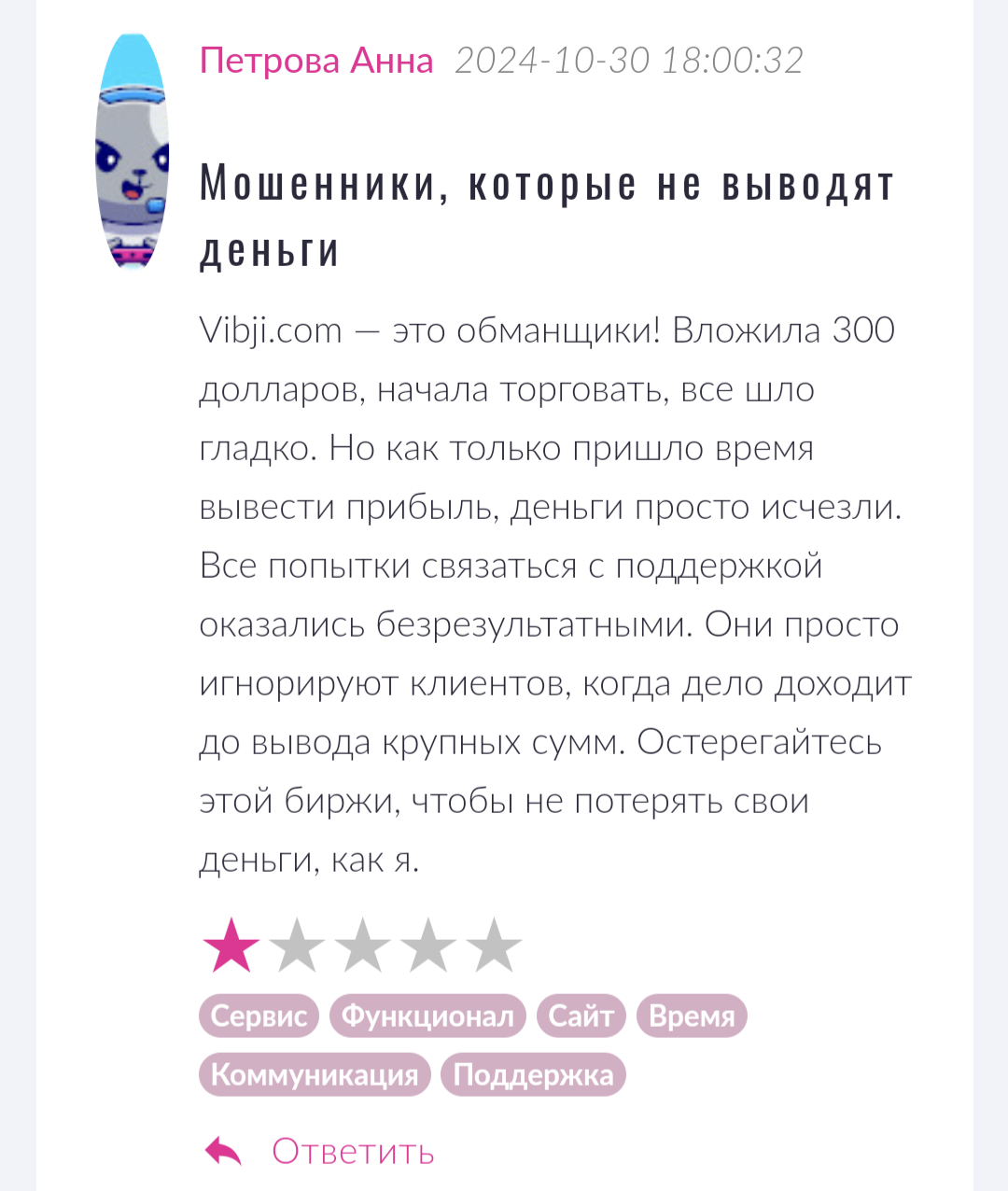The image size is (1008, 1191).
Task: Select the Поддержка tag chip
Action: click(x=533, y=1074)
